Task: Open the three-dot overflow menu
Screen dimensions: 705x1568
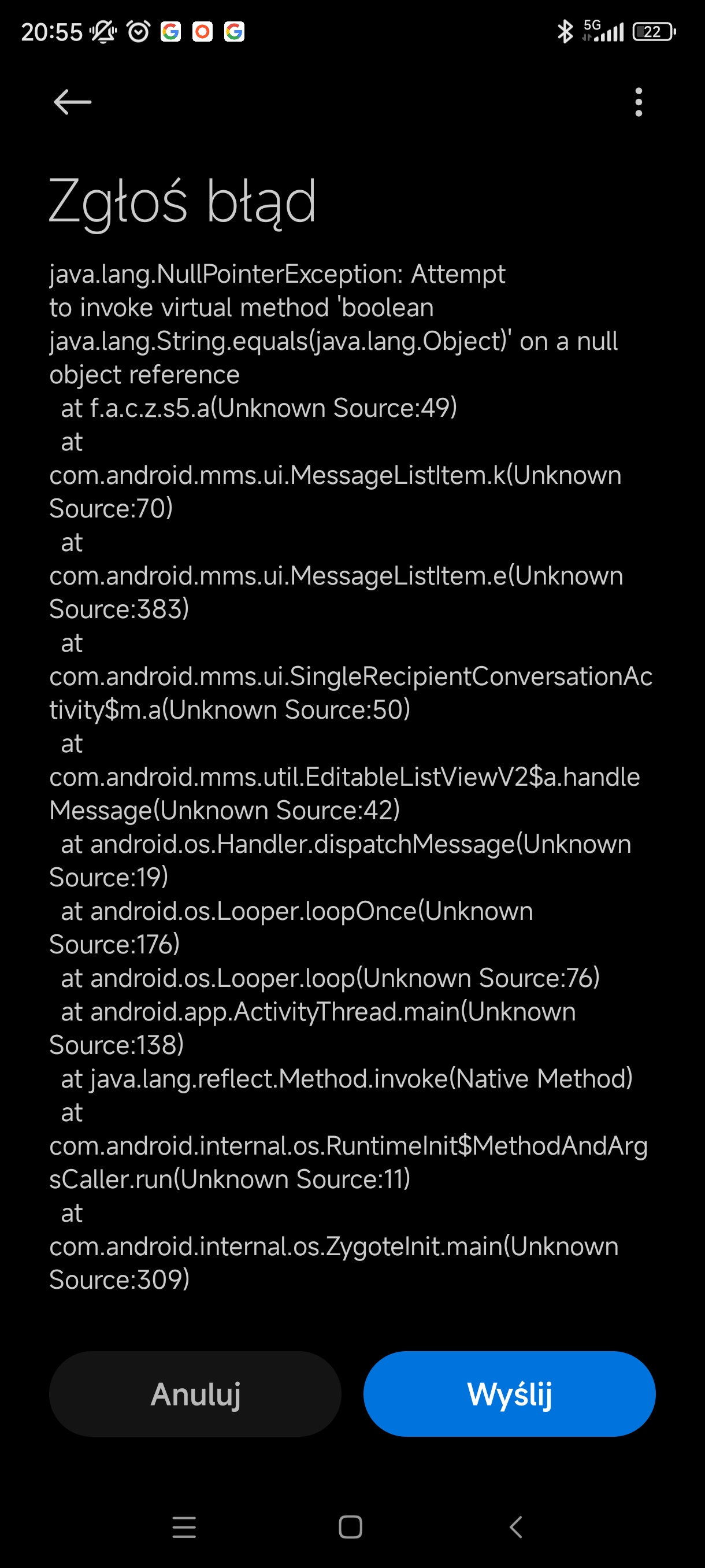Action: click(x=638, y=102)
